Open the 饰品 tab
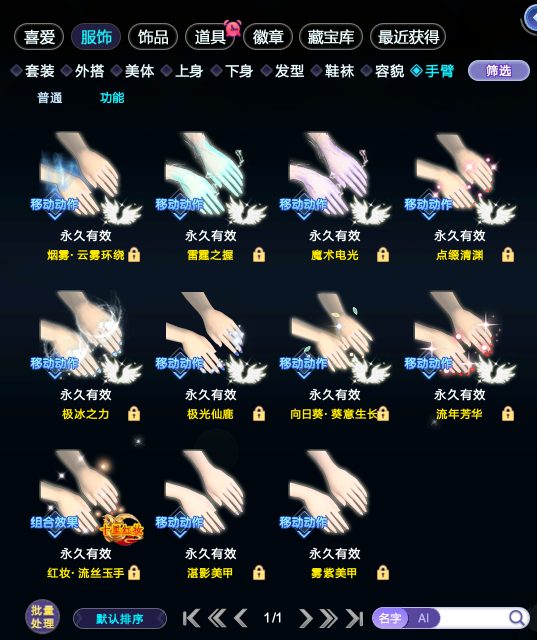The width and height of the screenshot is (537, 640). [153, 37]
